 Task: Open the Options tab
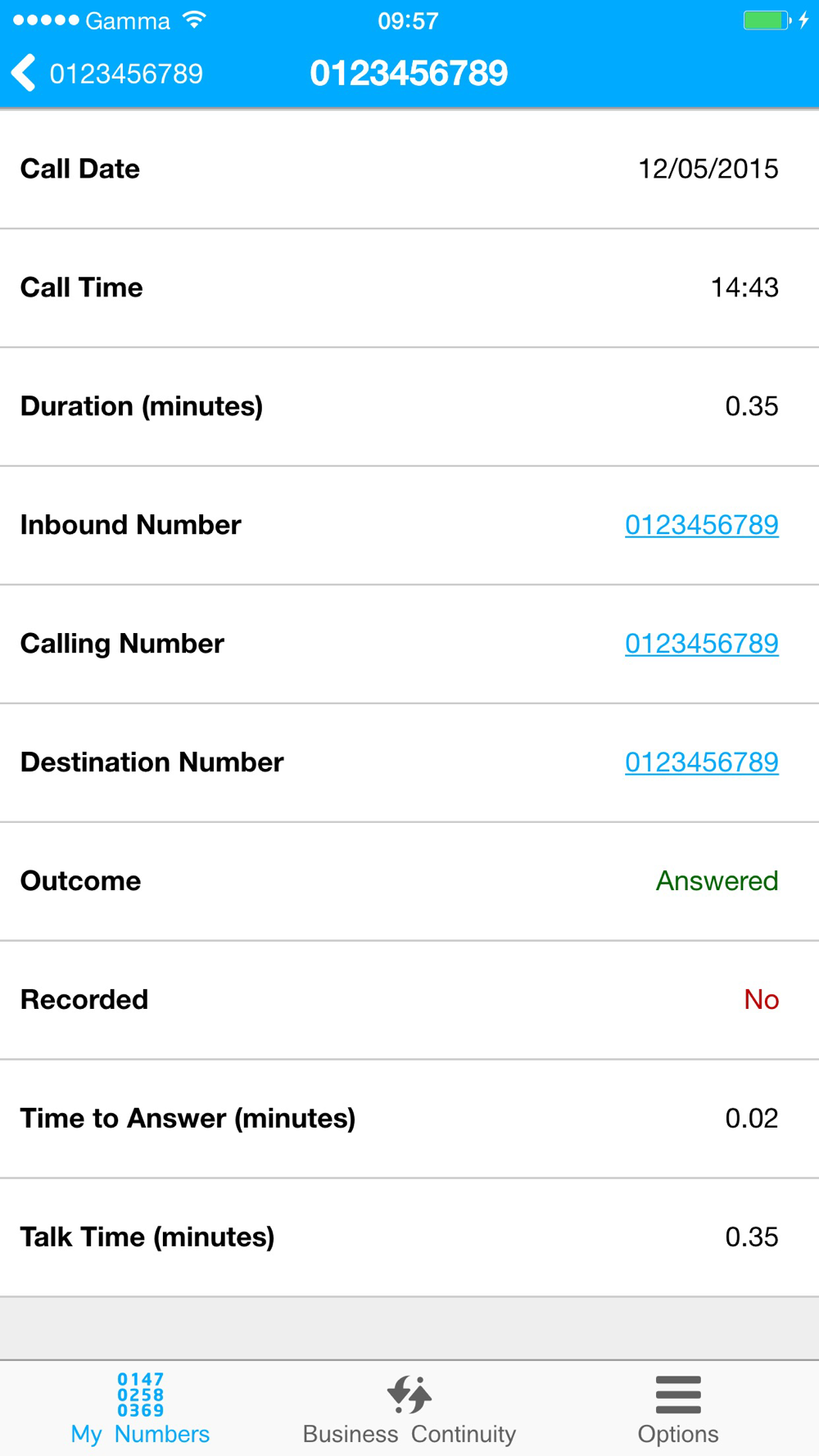point(678,1409)
